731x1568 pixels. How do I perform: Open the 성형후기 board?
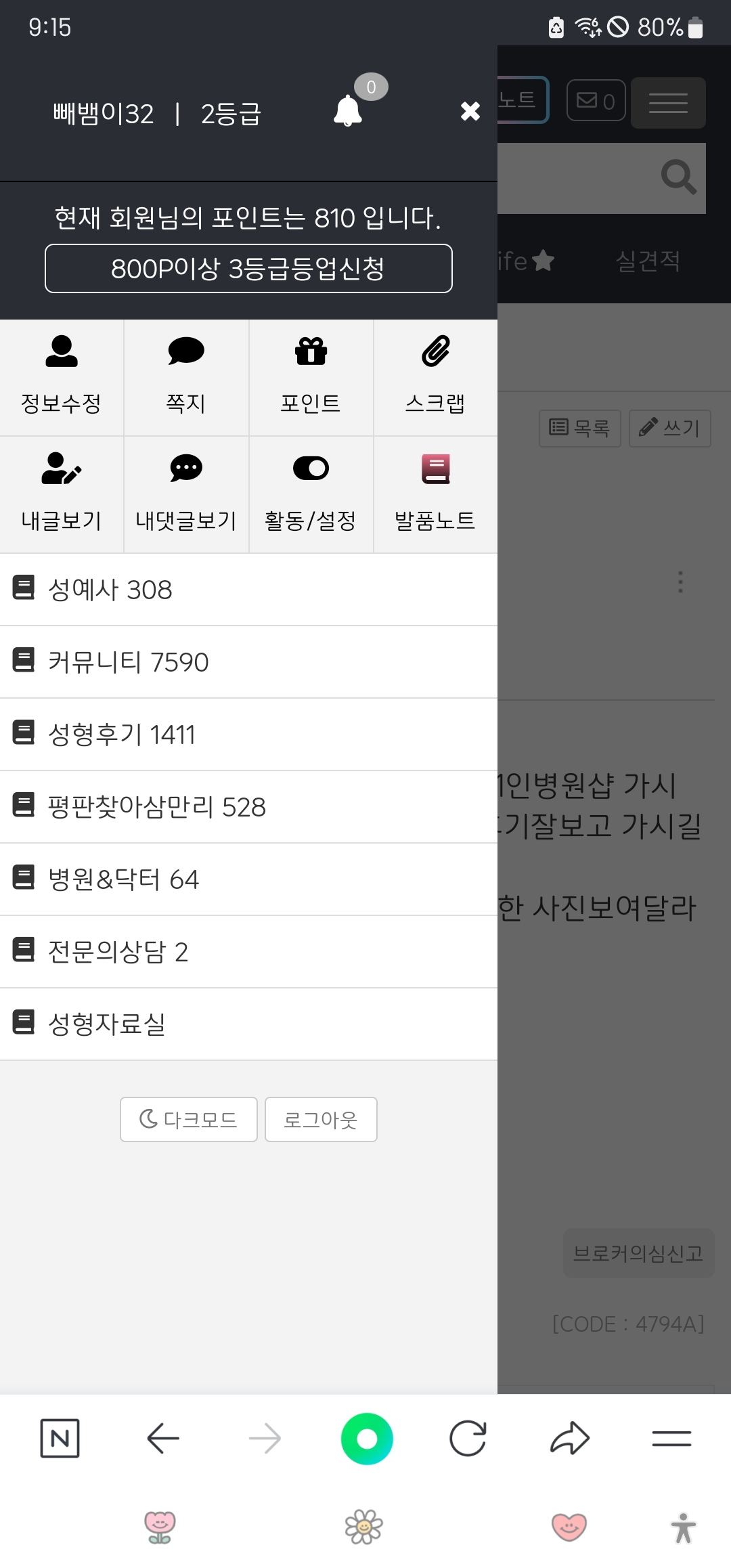point(248,735)
